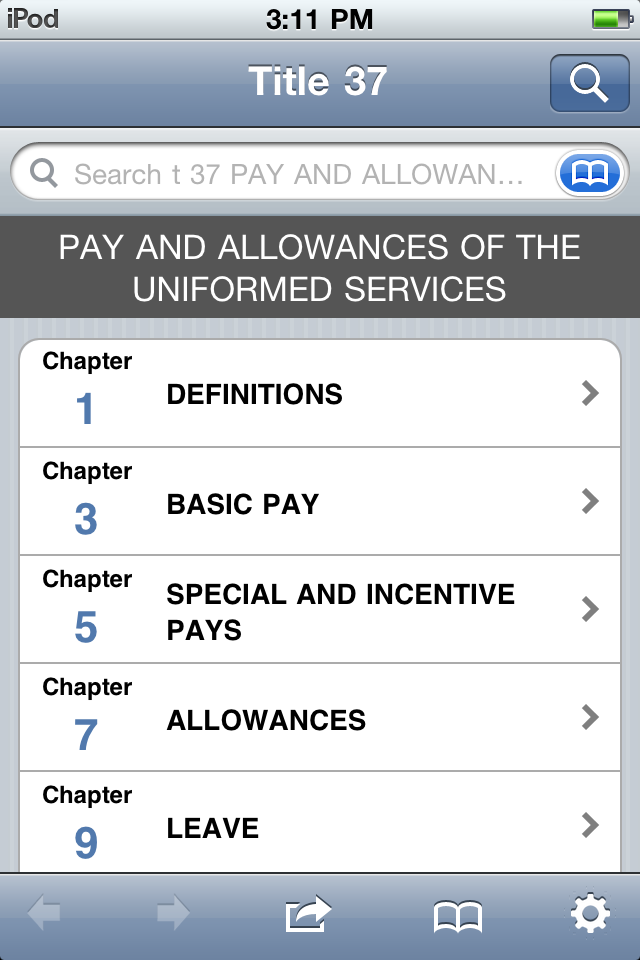Screen dimensions: 640x960
Task: Go back with the left arrow
Action: click(x=44, y=914)
